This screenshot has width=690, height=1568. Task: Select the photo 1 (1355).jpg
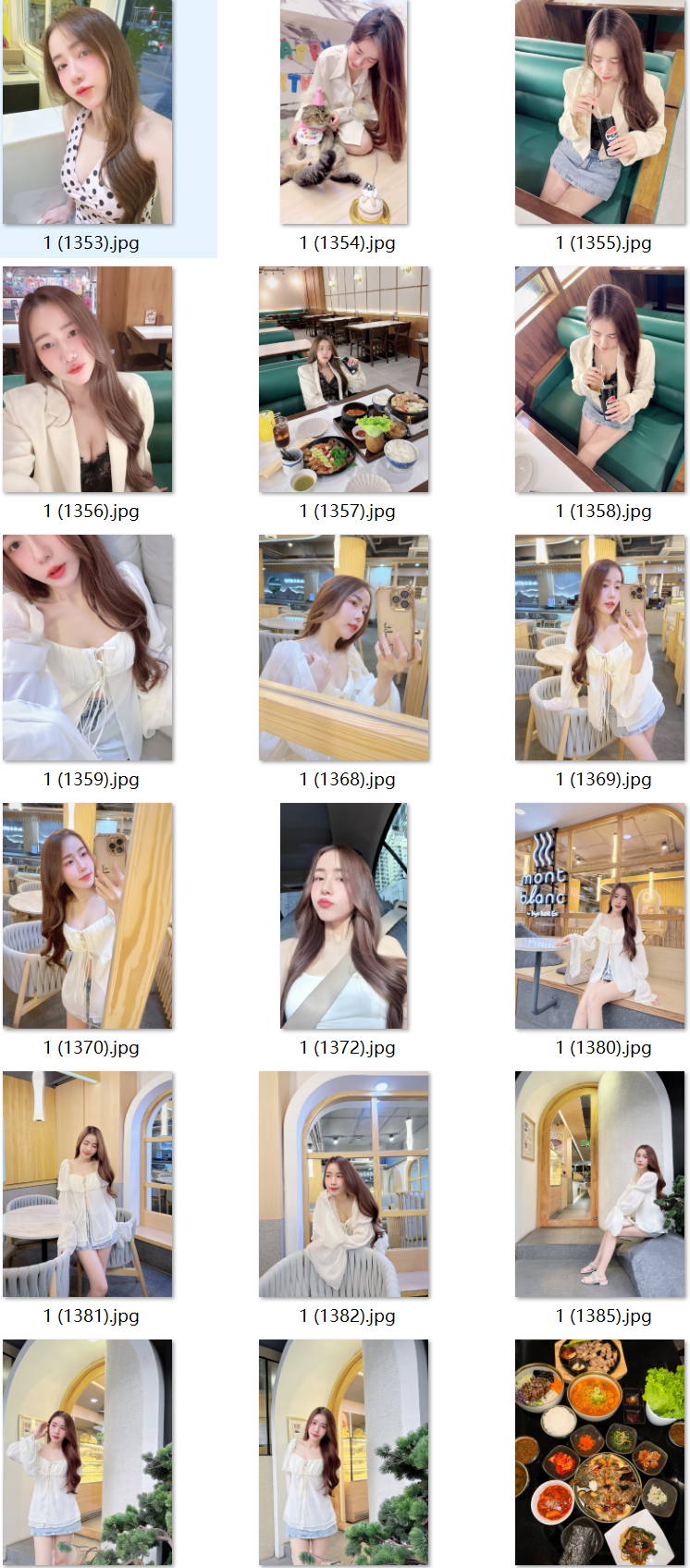(x=600, y=112)
